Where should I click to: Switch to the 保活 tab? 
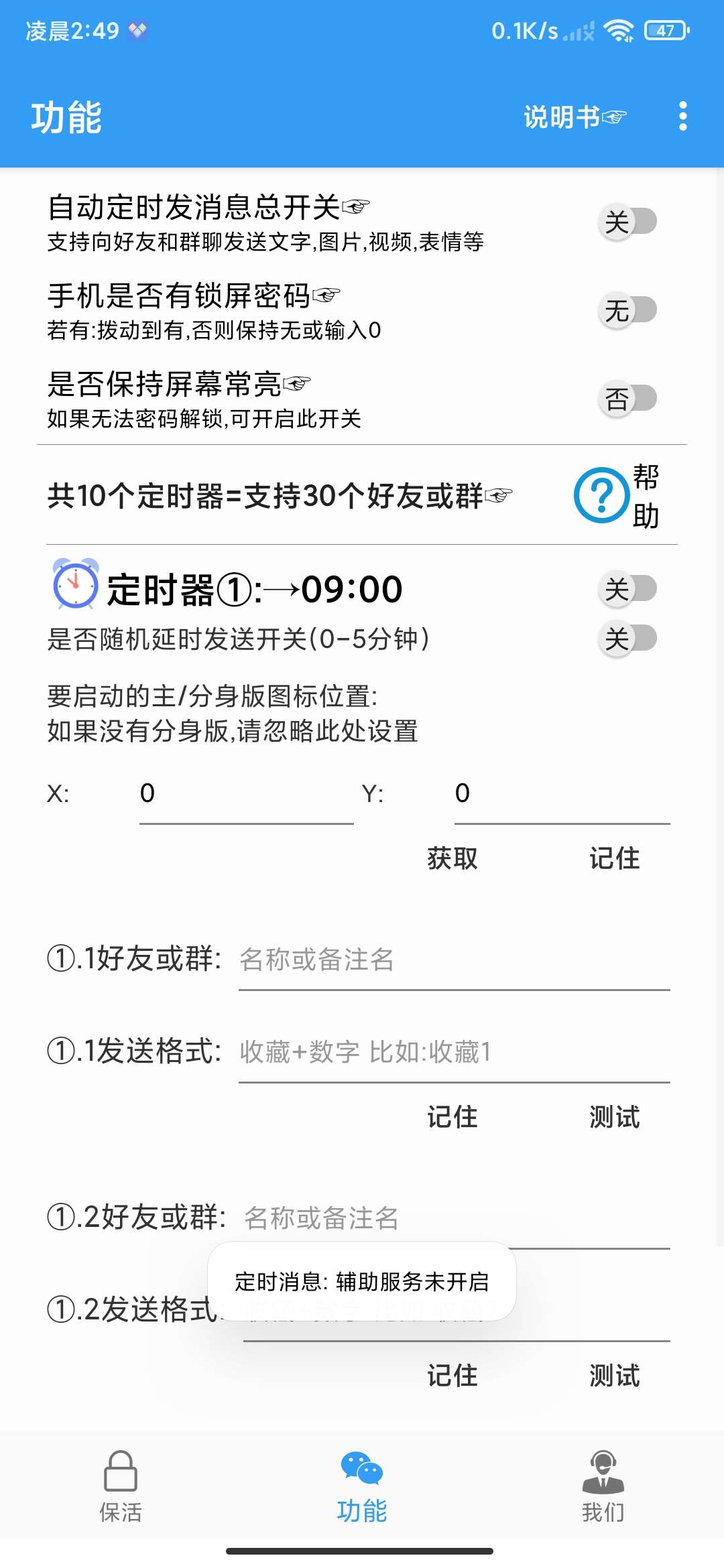(x=121, y=1485)
